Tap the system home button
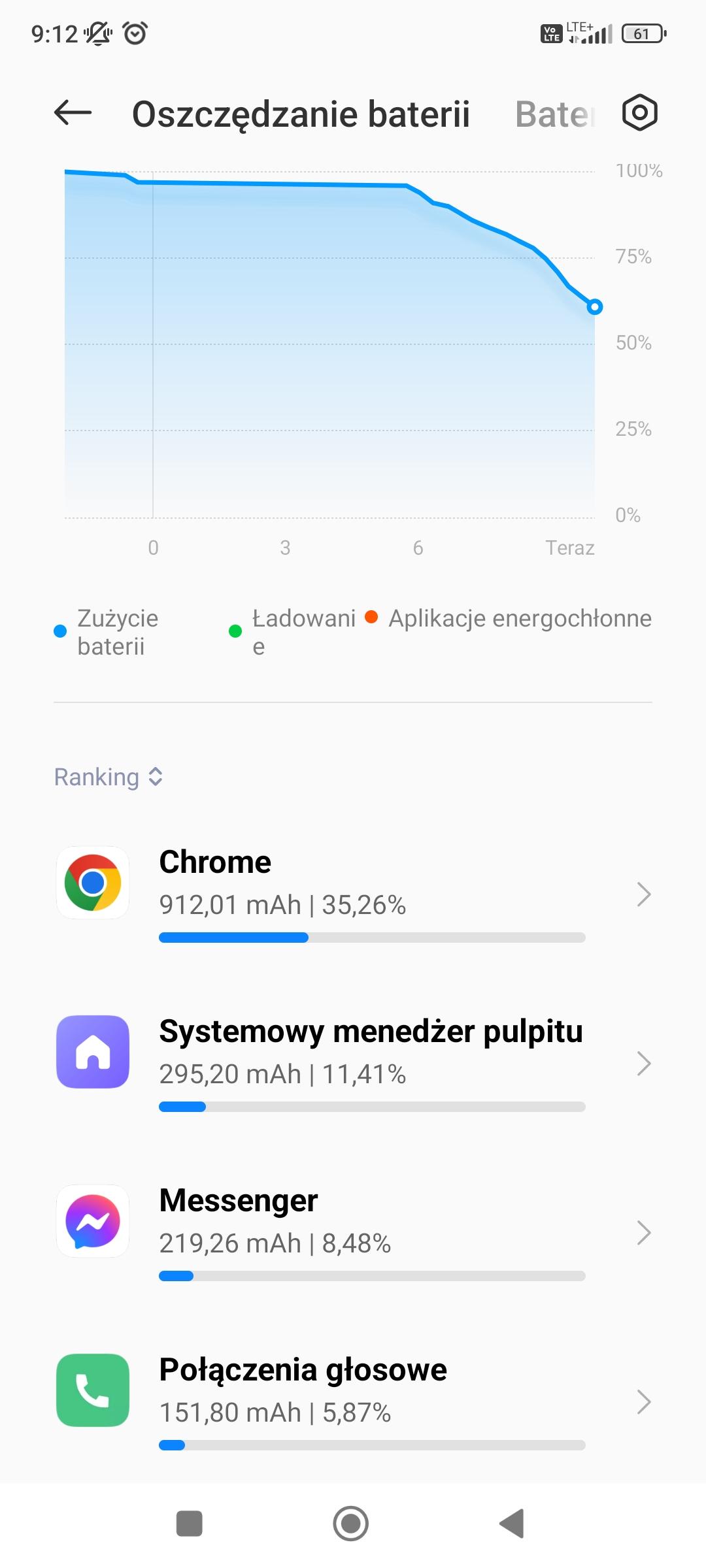Viewport: 706px width, 1568px height. (351, 1524)
